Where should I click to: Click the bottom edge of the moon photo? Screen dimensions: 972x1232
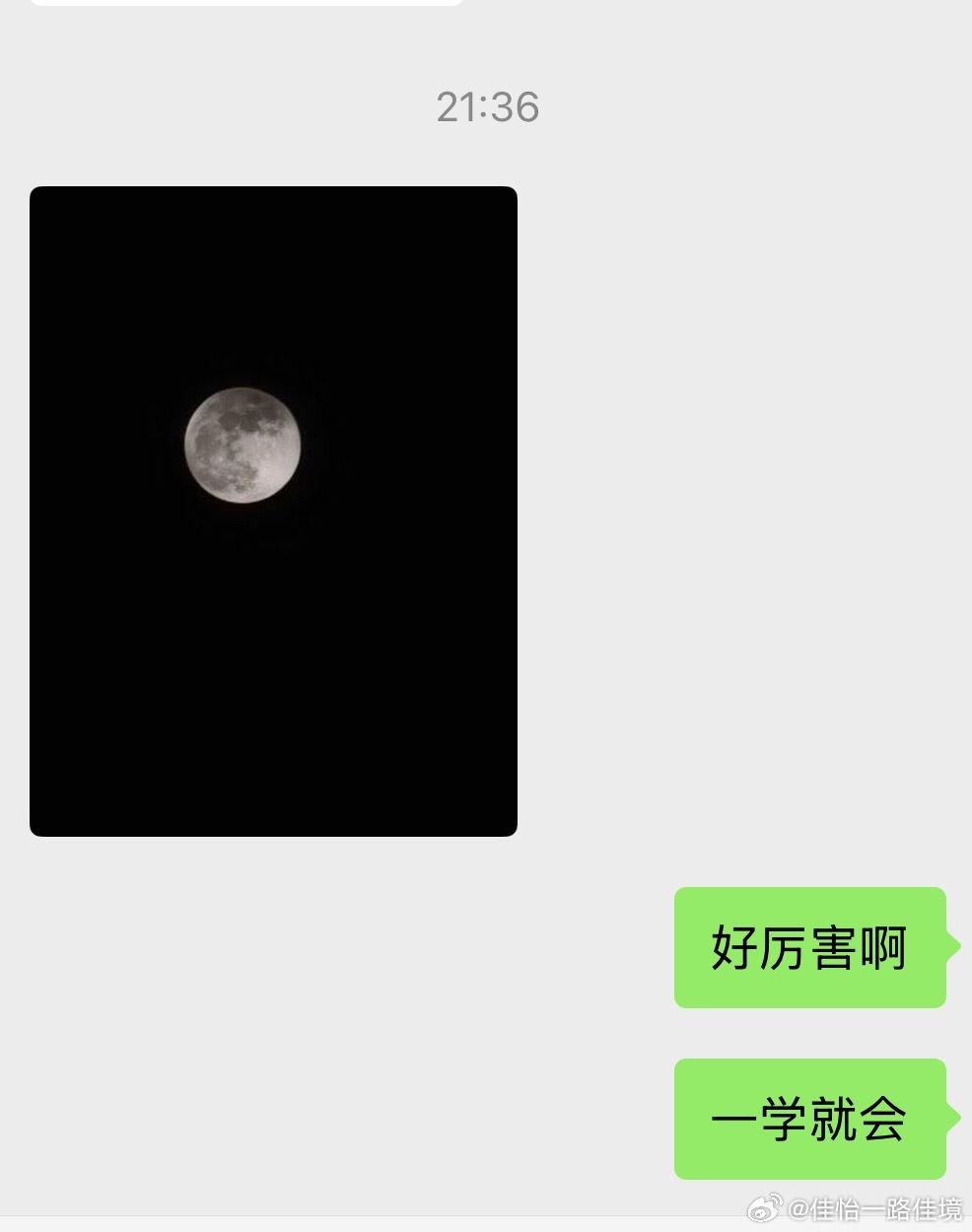tap(273, 831)
